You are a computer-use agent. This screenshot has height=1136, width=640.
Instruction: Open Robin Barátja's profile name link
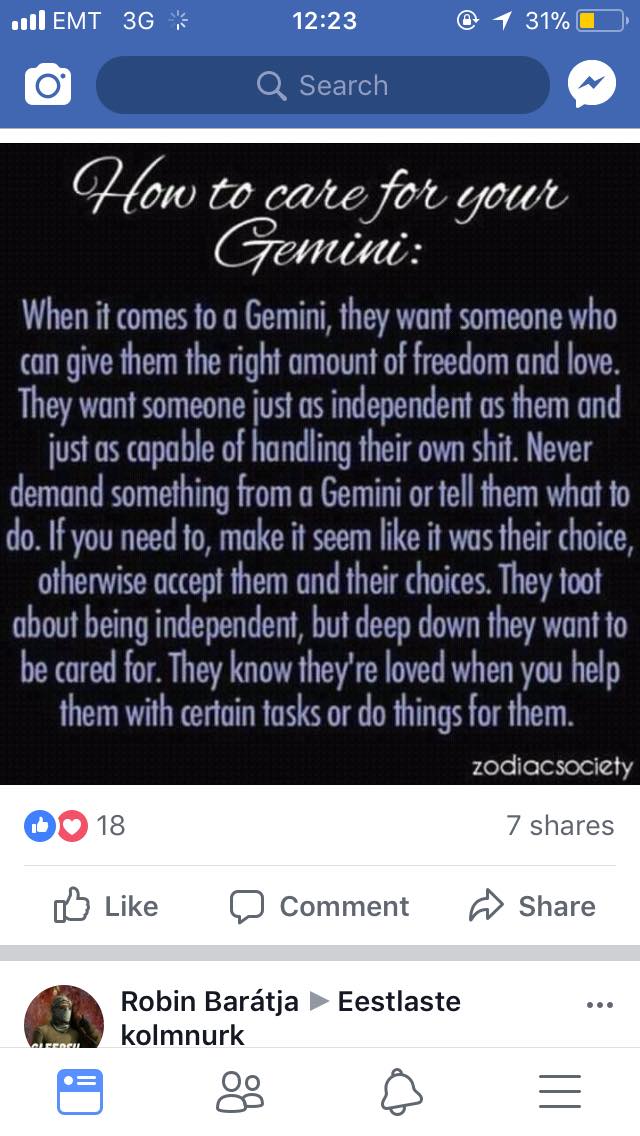tap(209, 1001)
